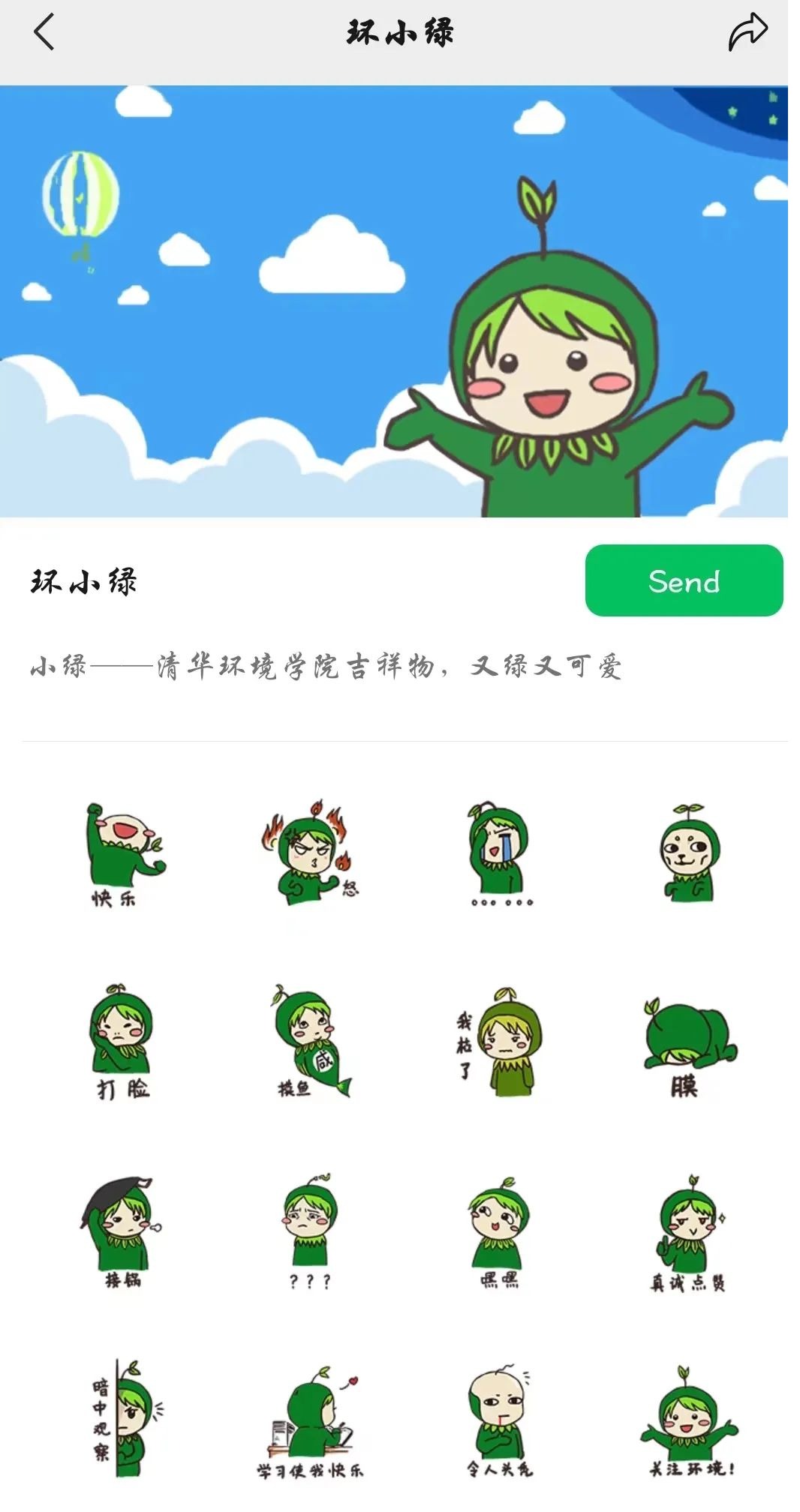This screenshot has width=800, height=1512.
Task: Select the 接锅 sticker
Action: pos(122,1231)
